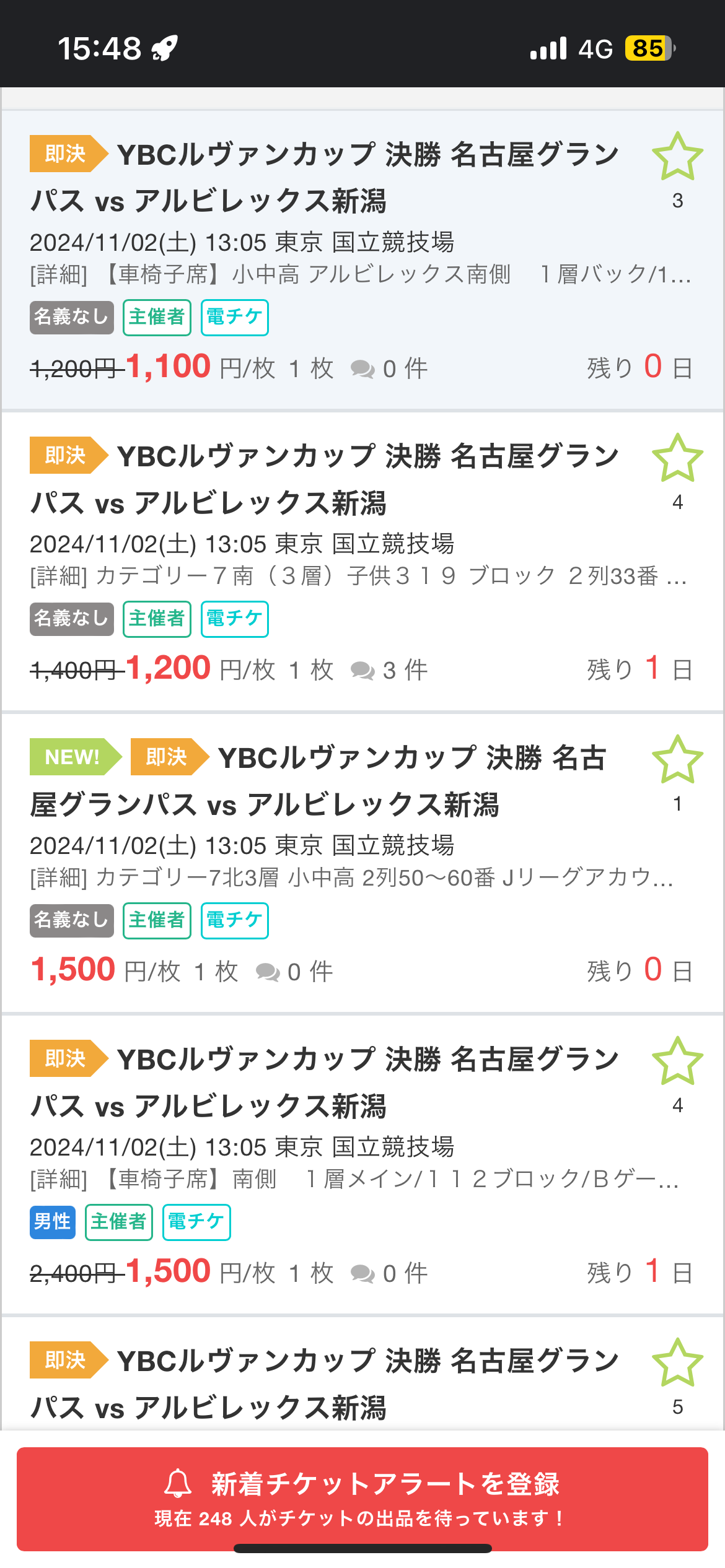Screen dimensions: 725x1568
Task: Favorite the listing with 5 stars count
Action: coord(677,1363)
